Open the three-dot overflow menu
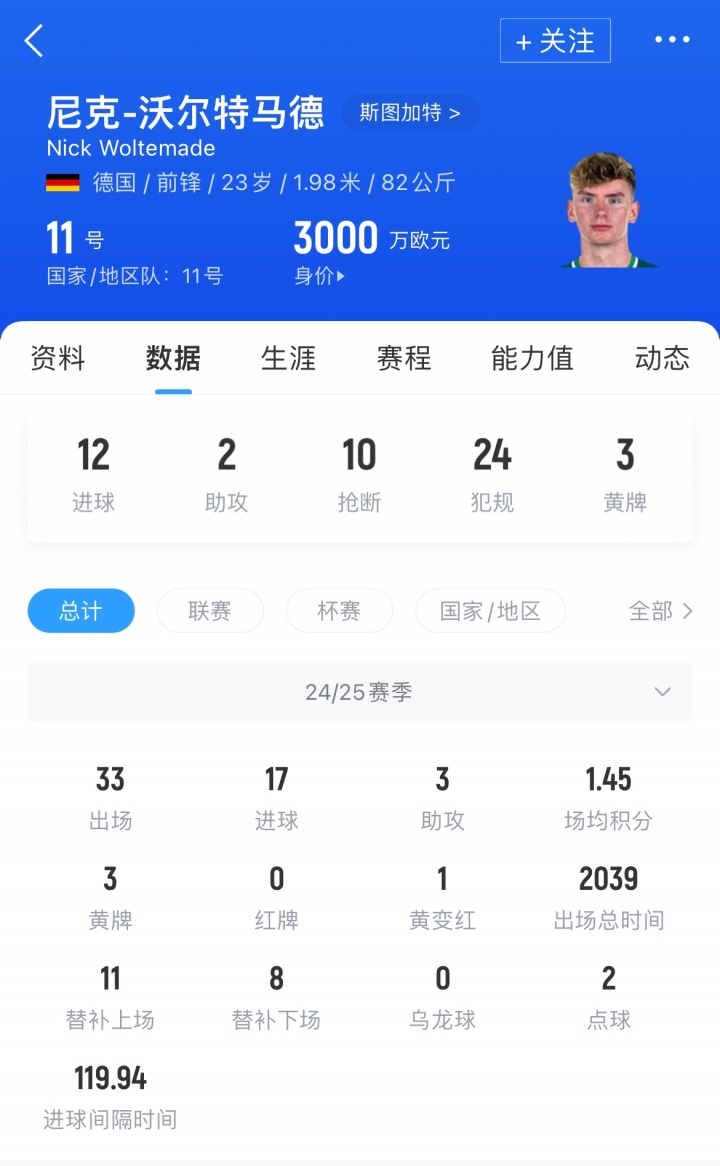 coord(672,40)
